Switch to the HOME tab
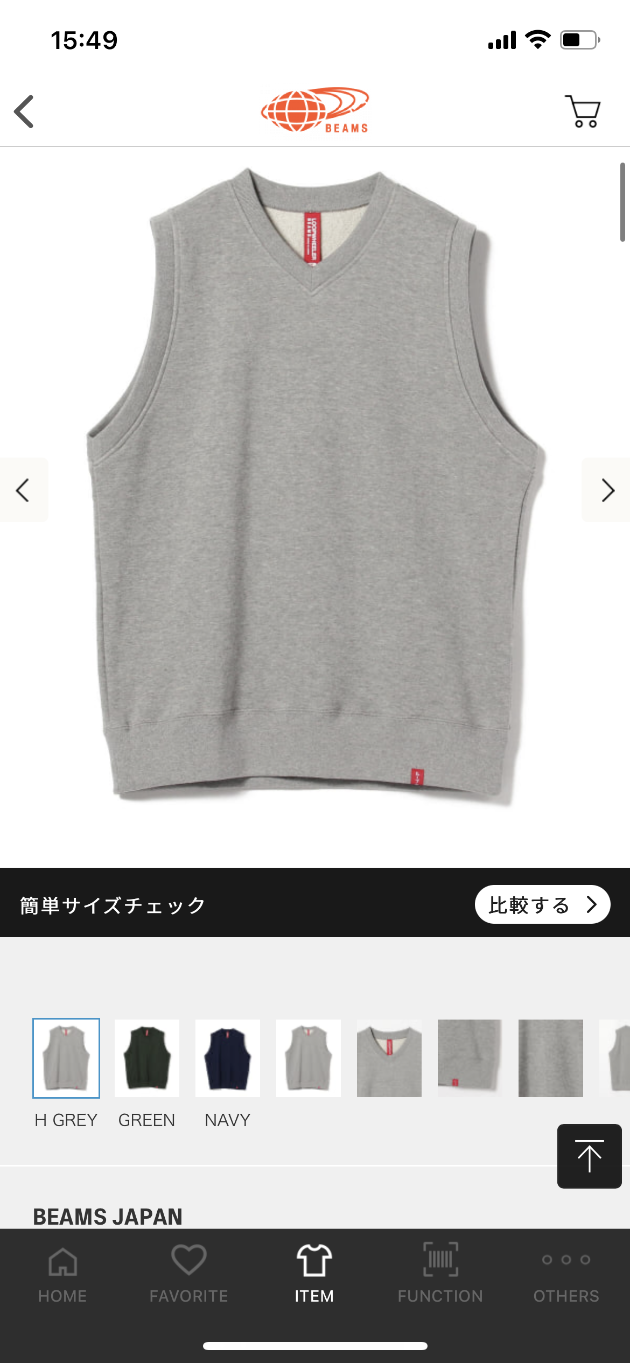Viewport: 630px width, 1363px height. click(62, 1275)
